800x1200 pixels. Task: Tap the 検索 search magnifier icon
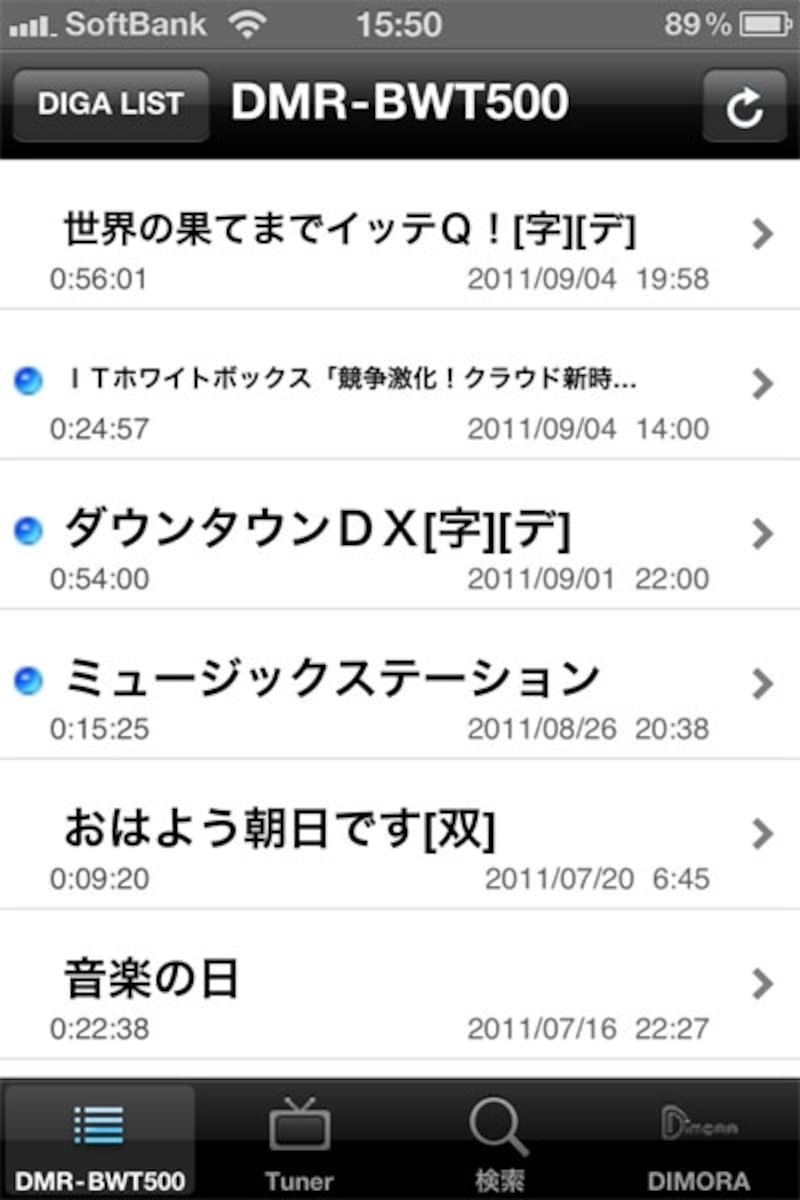click(498, 1125)
